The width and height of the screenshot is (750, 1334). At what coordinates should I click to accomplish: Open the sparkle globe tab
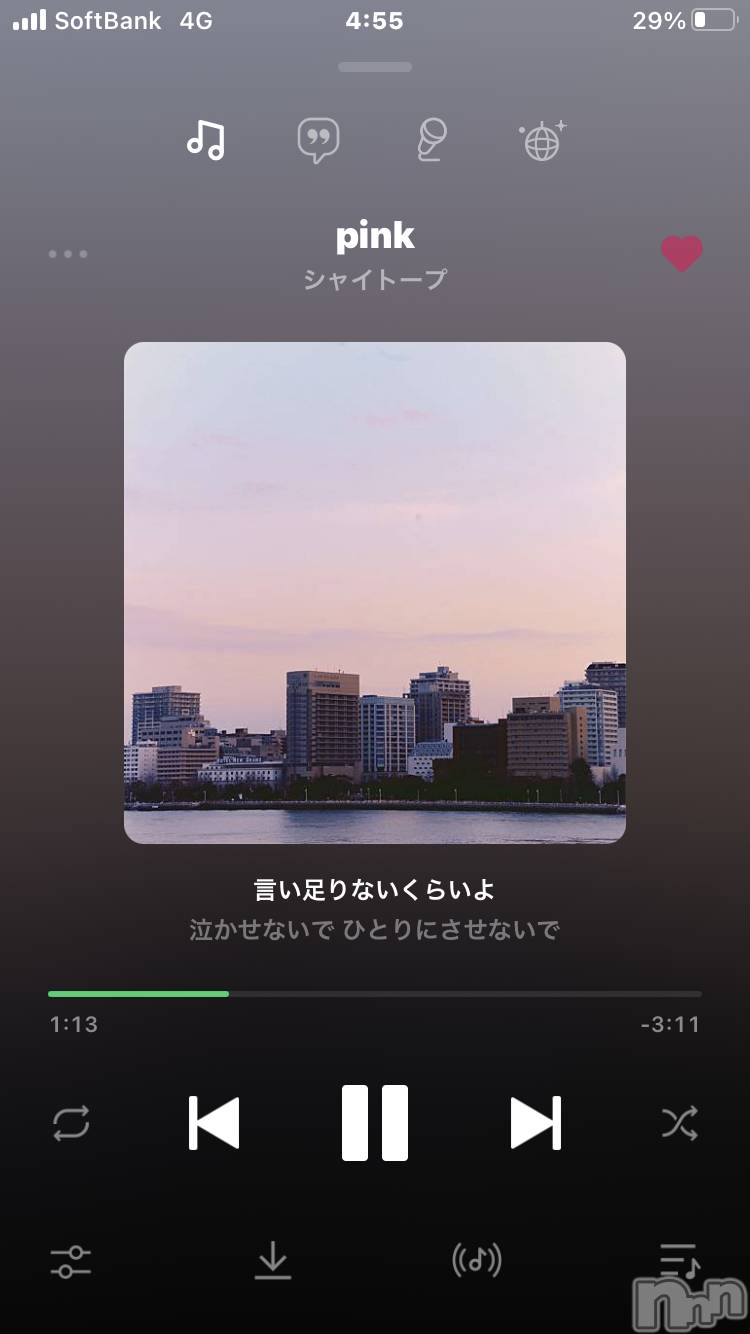tap(543, 141)
